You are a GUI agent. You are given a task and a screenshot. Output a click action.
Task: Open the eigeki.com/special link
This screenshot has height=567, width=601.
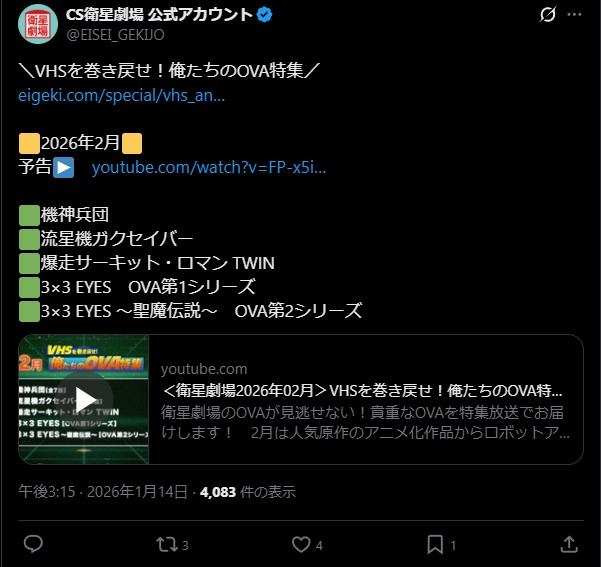click(x=121, y=96)
